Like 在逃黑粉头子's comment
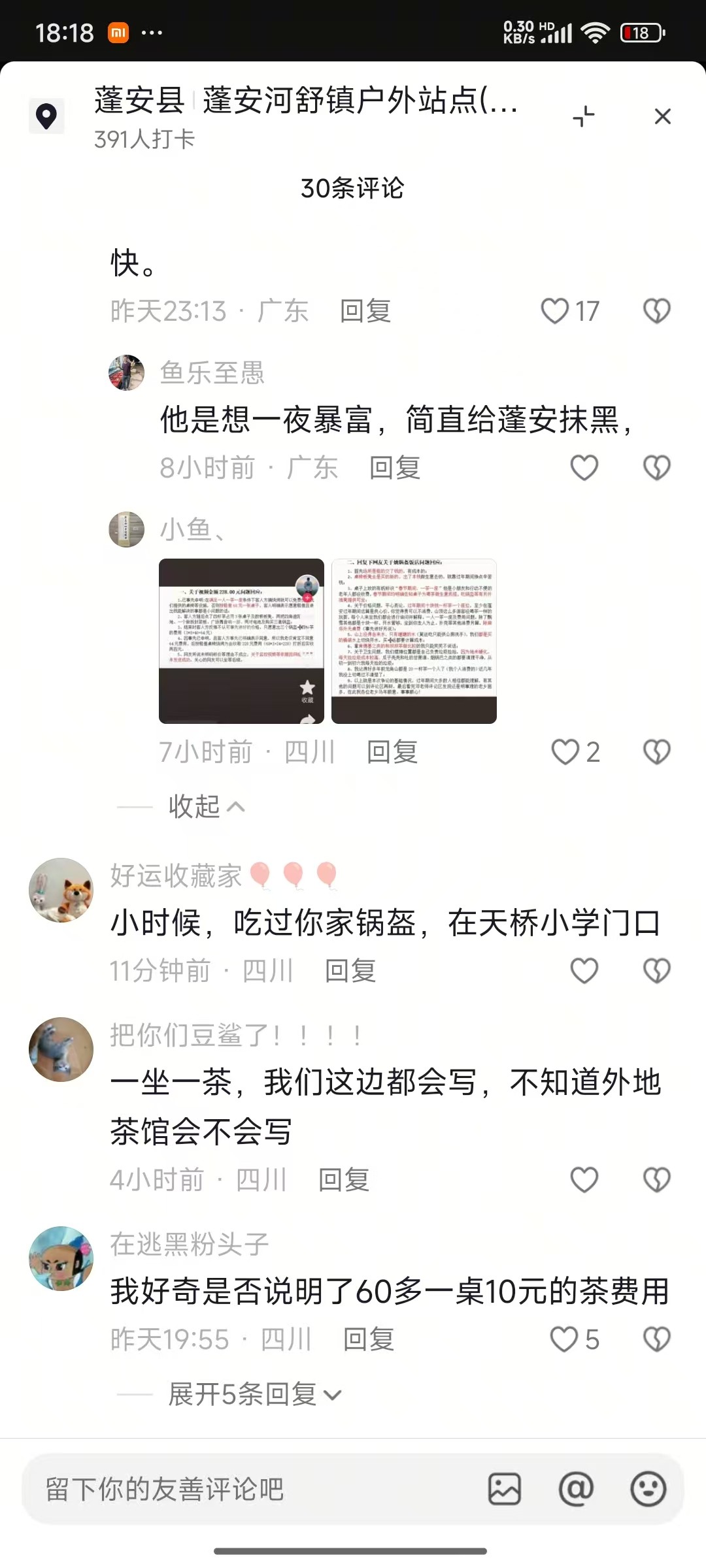 pos(563,1339)
